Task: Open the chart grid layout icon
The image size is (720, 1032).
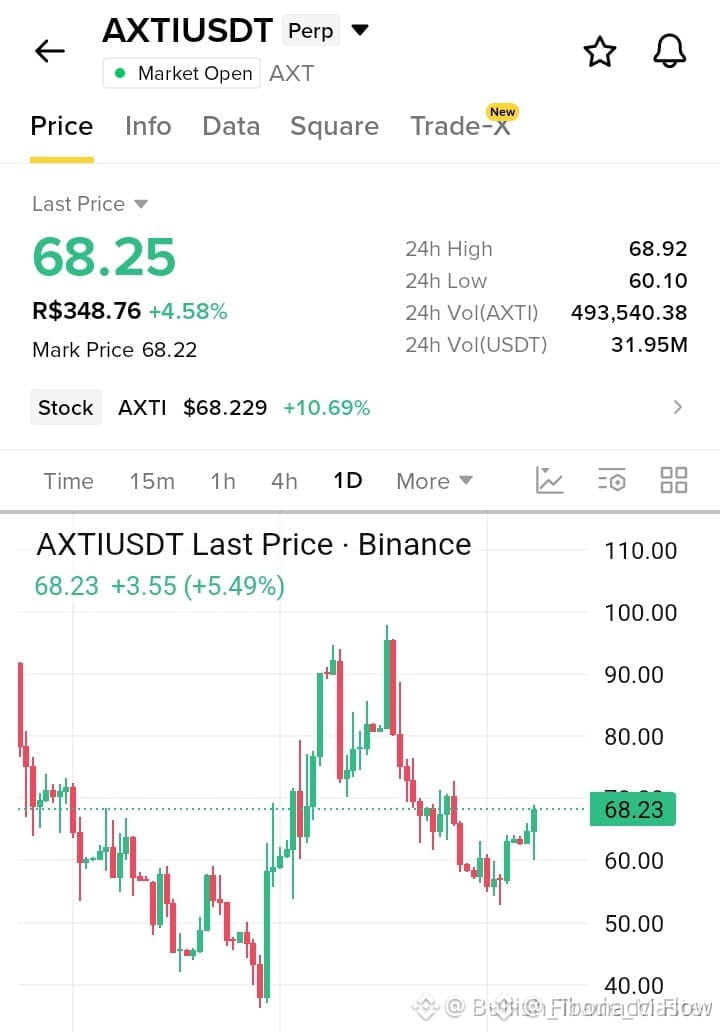Action: pyautogui.click(x=674, y=480)
